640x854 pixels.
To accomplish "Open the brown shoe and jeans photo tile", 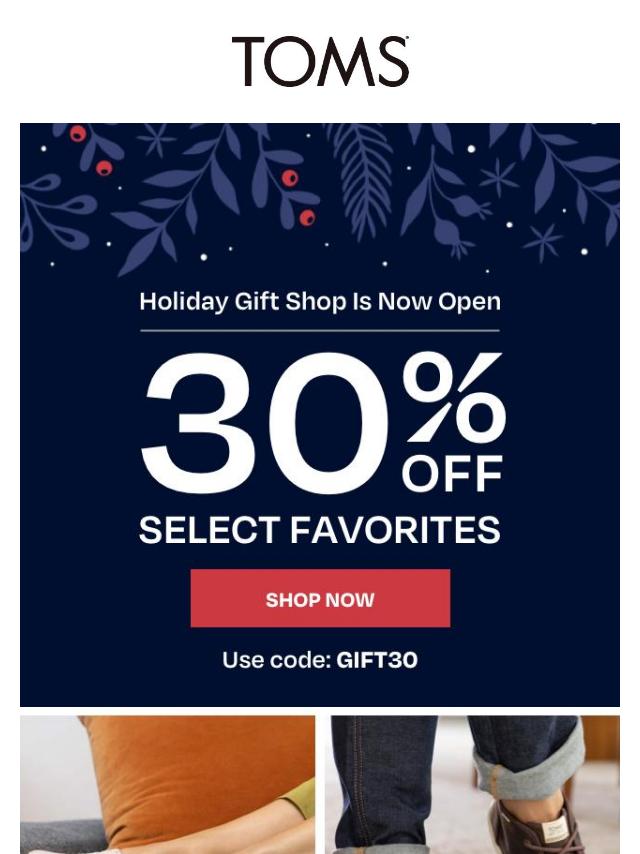I will click(x=471, y=783).
